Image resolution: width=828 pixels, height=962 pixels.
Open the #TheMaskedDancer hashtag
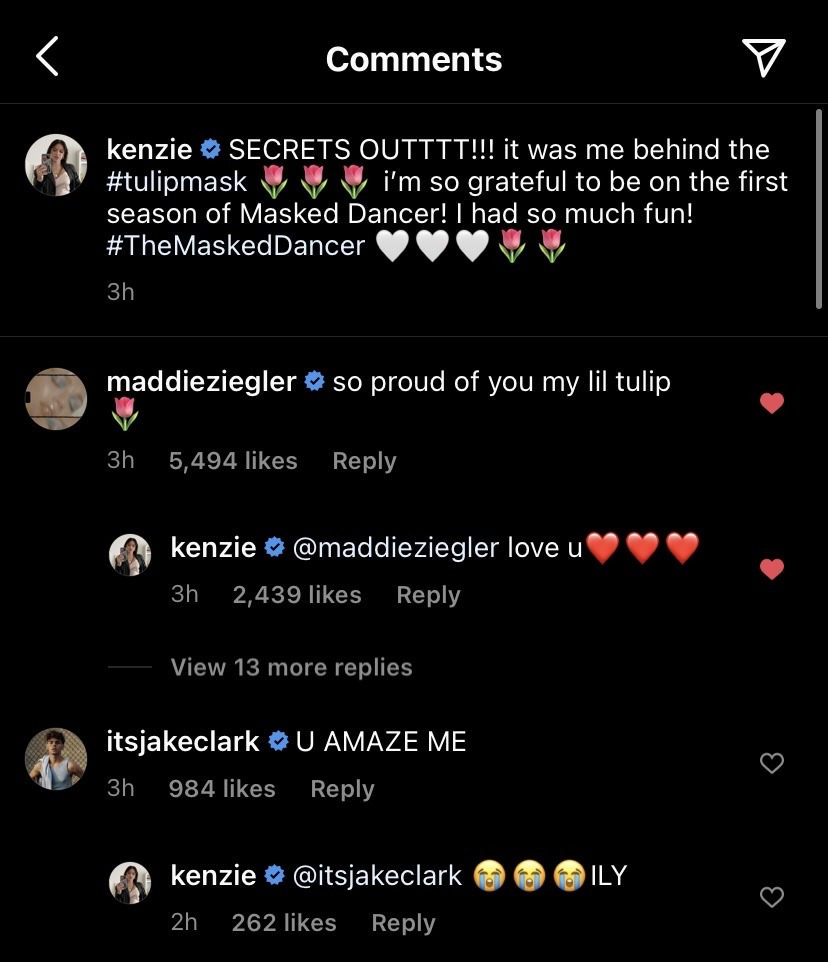coord(236,246)
